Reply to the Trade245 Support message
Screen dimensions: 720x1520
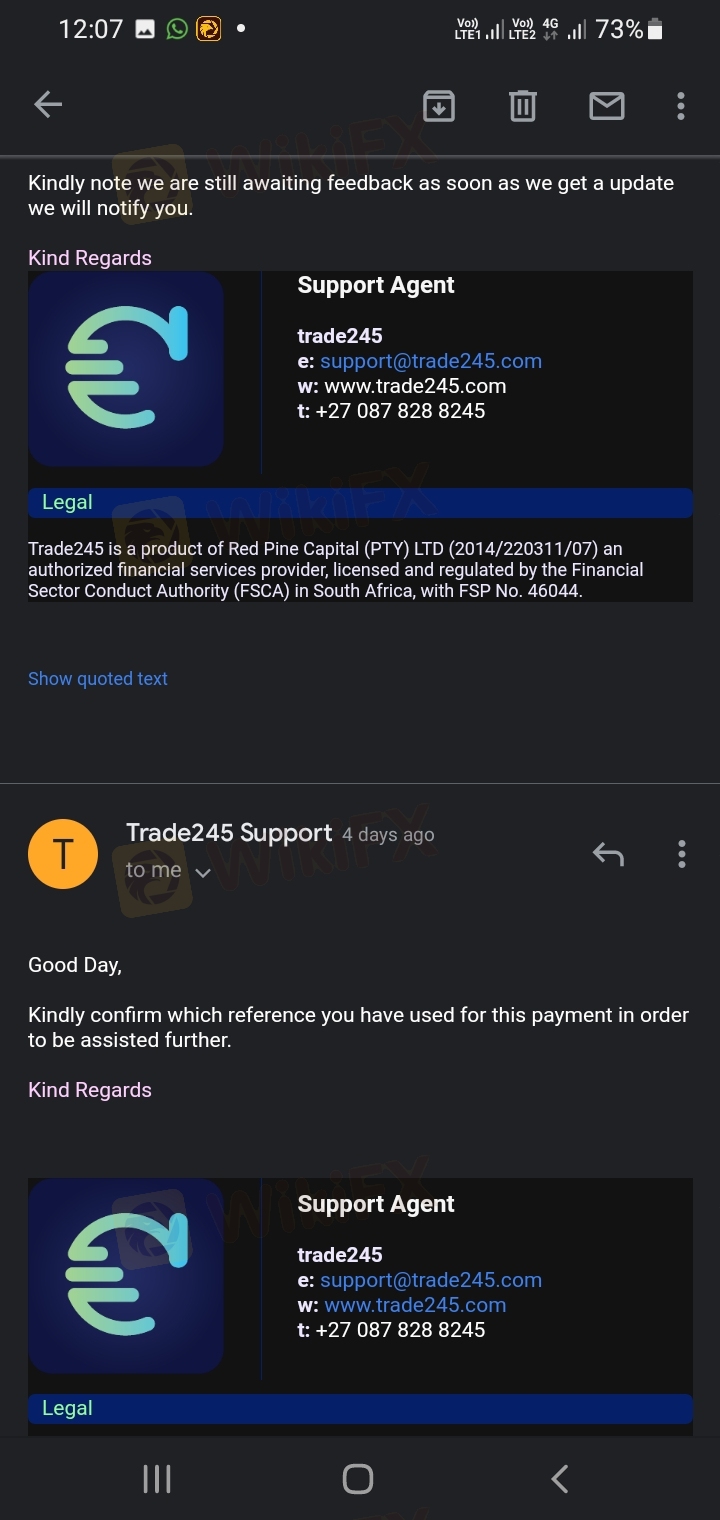point(608,854)
